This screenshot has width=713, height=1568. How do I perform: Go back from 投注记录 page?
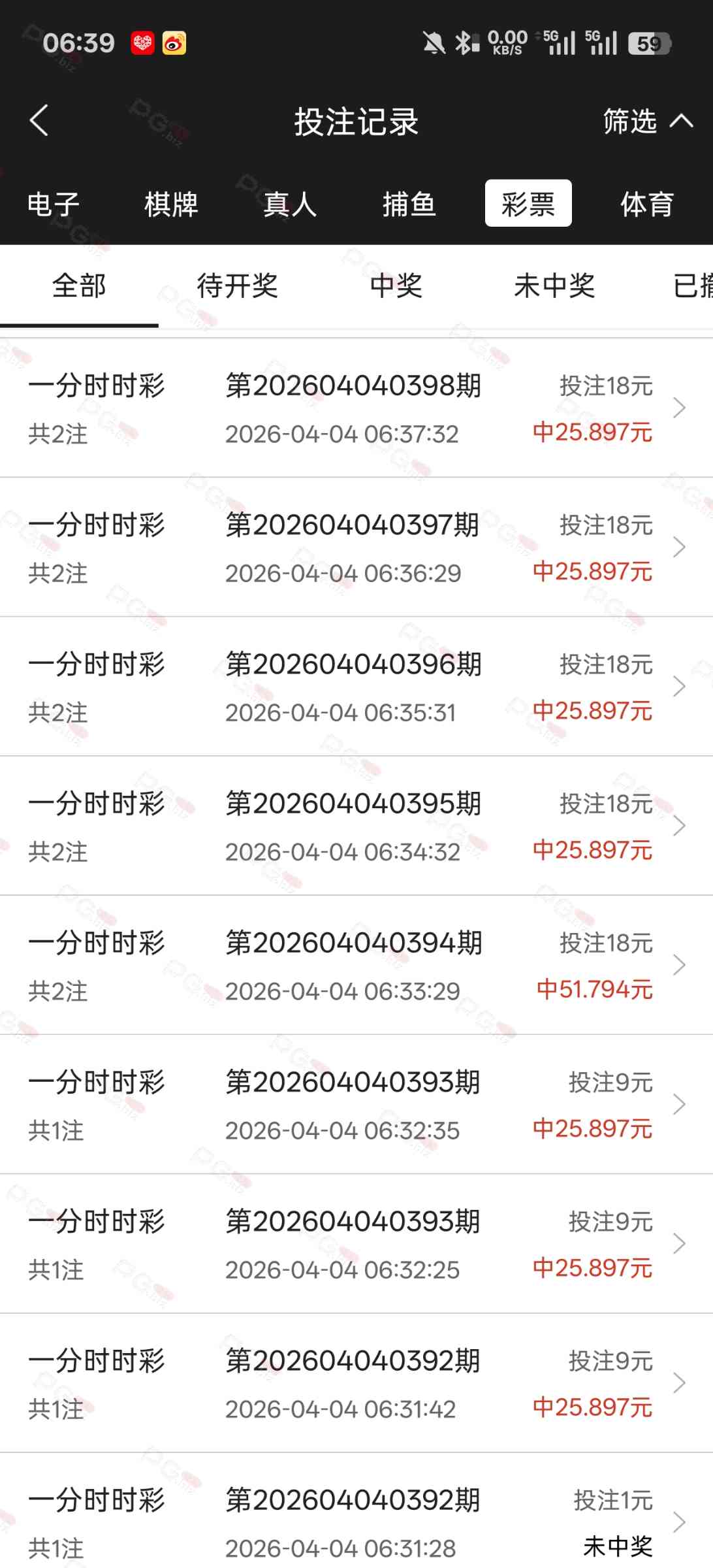(39, 121)
